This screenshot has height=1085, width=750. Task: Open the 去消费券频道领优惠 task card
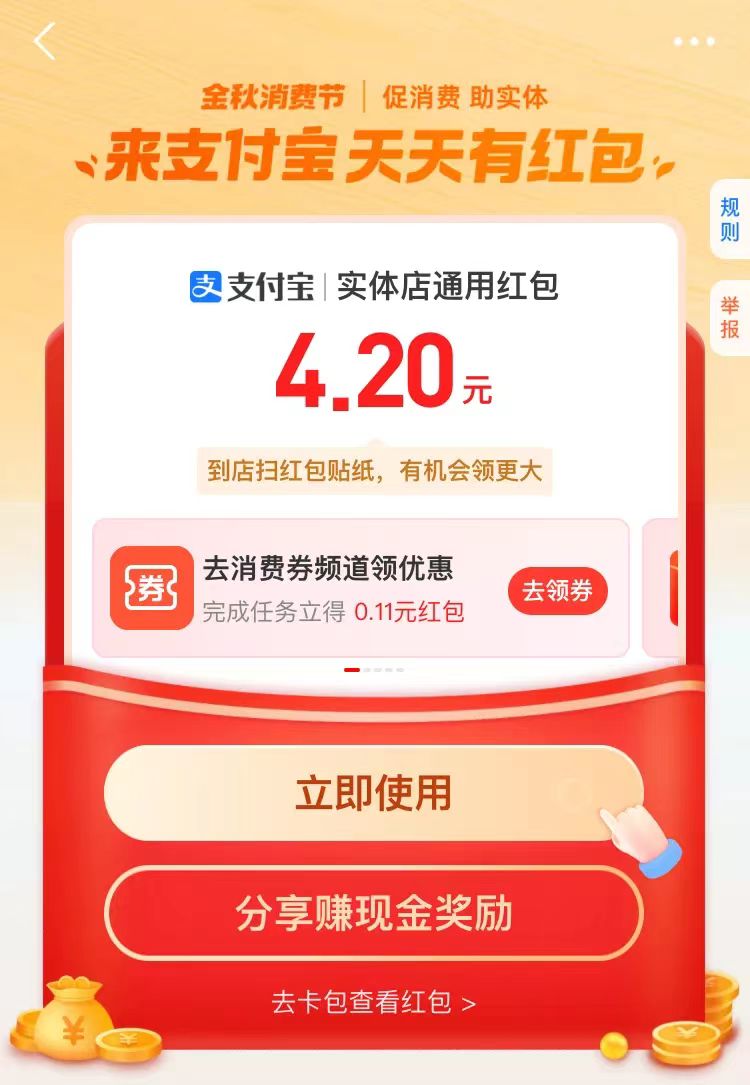coord(330,588)
